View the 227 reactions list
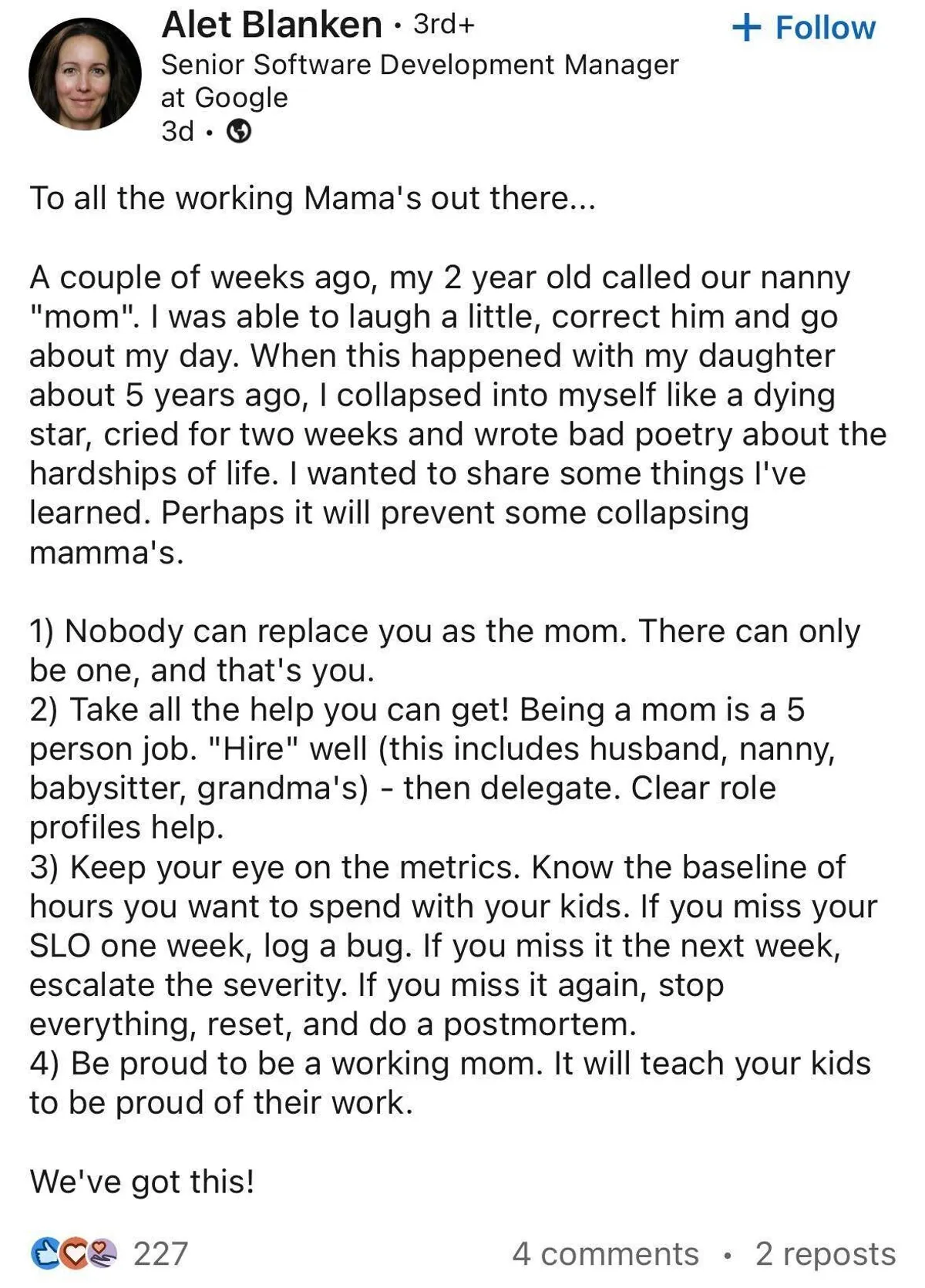 (x=109, y=1254)
